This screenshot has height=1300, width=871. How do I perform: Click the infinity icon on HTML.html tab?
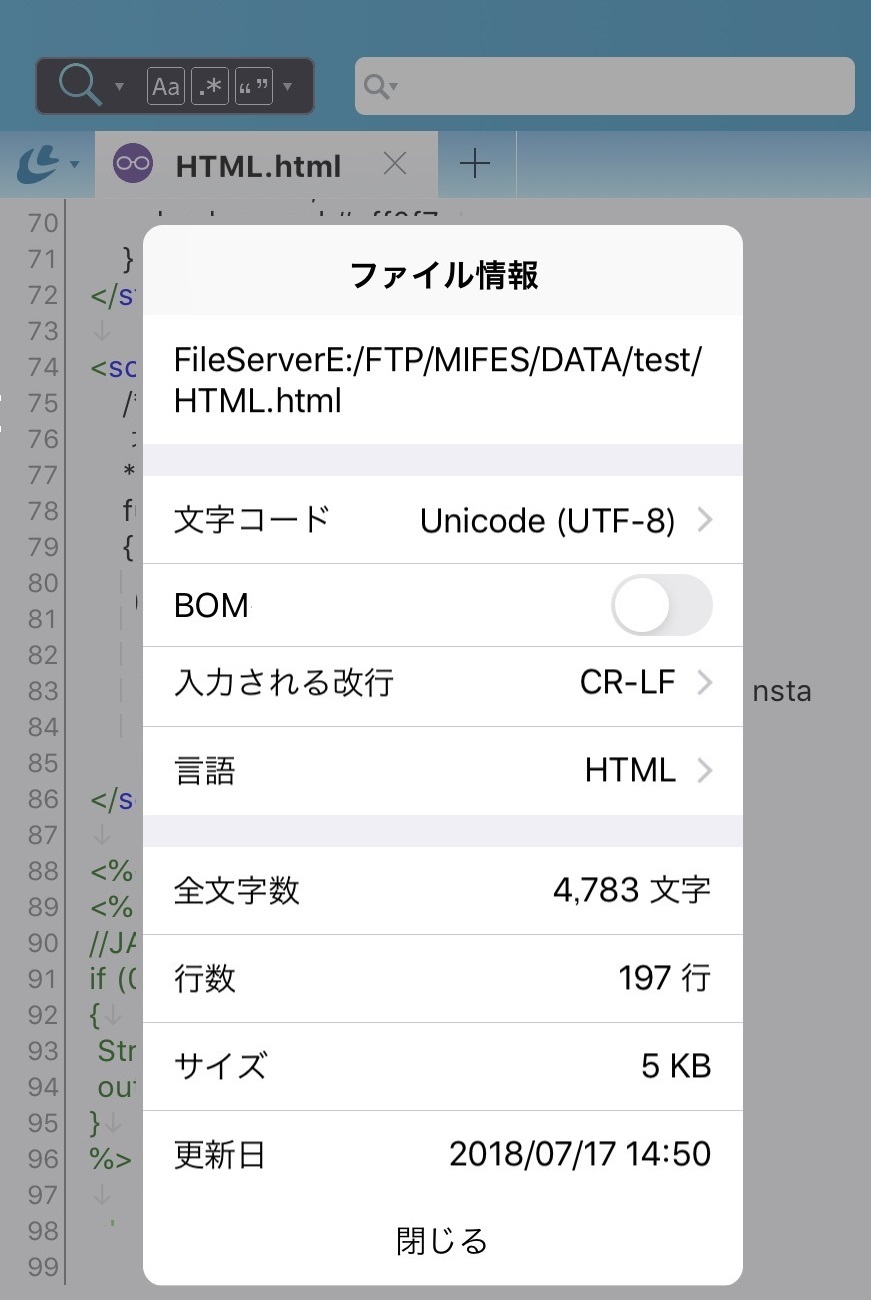(131, 163)
